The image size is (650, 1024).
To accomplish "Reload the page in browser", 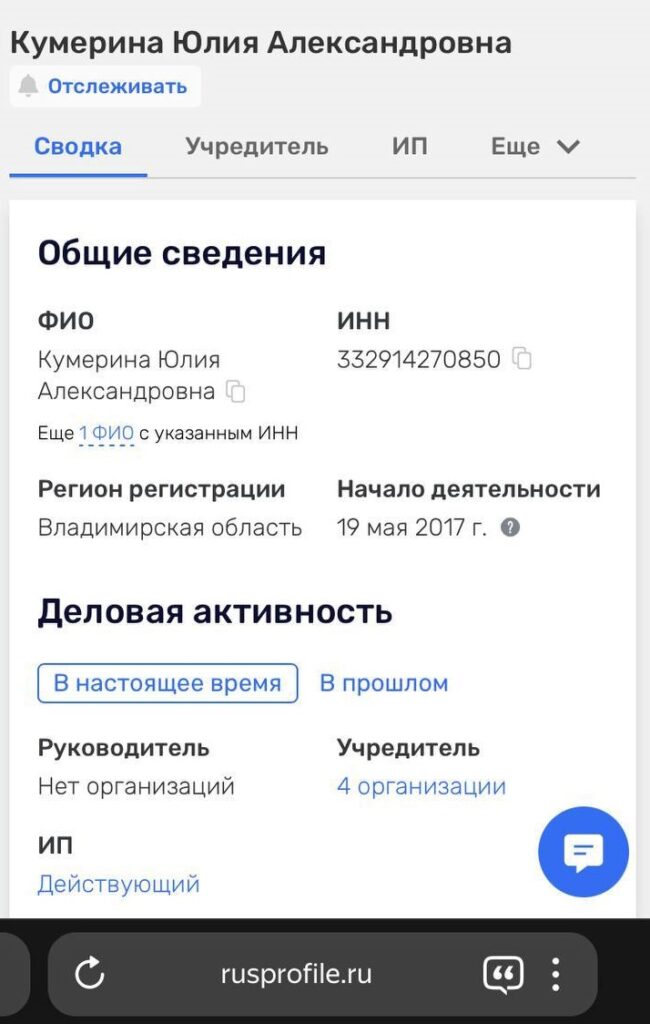I will [x=90, y=974].
